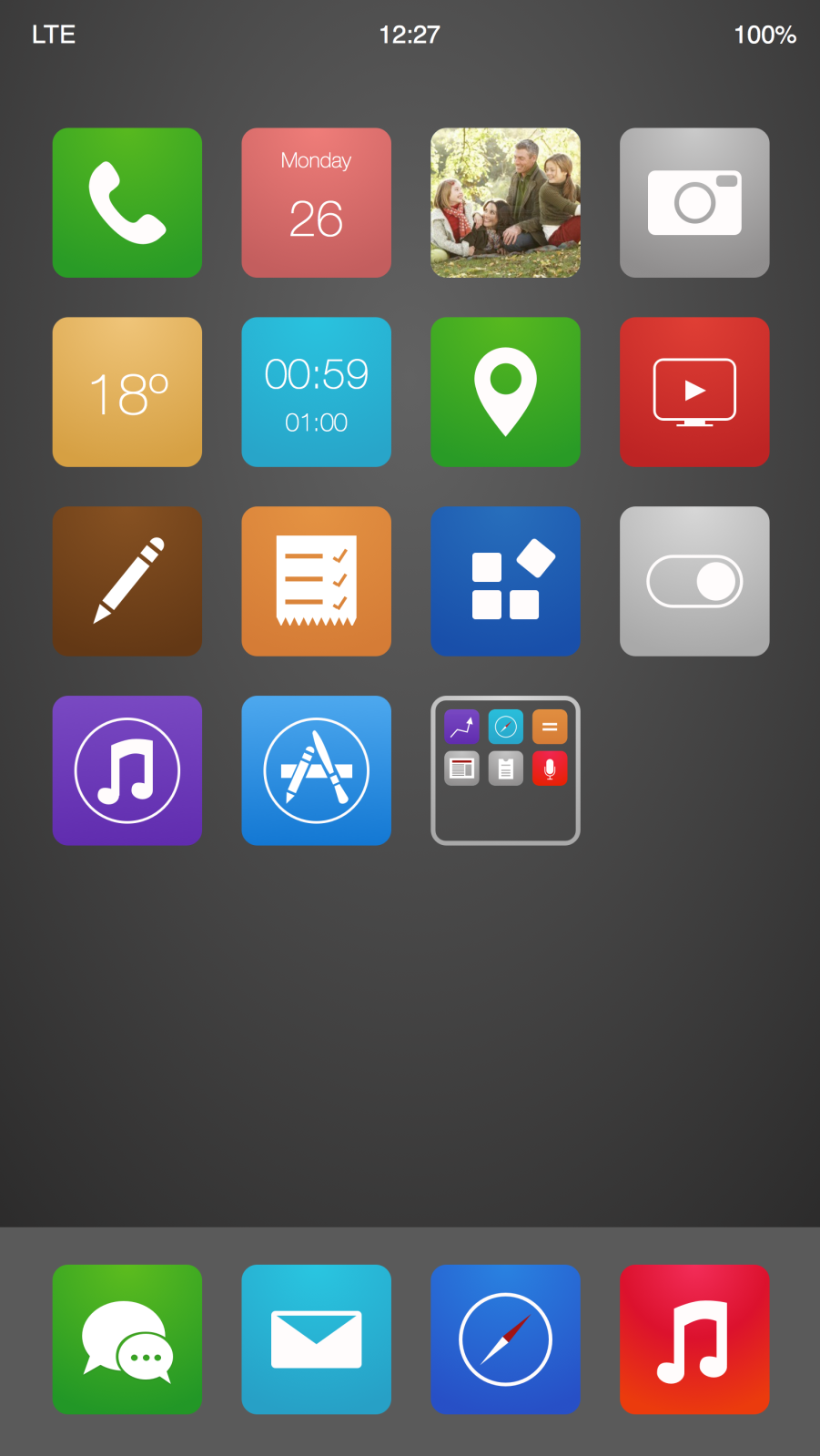Viewport: 820px width, 1456px height.
Task: Open the Phone app
Action: coord(127,203)
